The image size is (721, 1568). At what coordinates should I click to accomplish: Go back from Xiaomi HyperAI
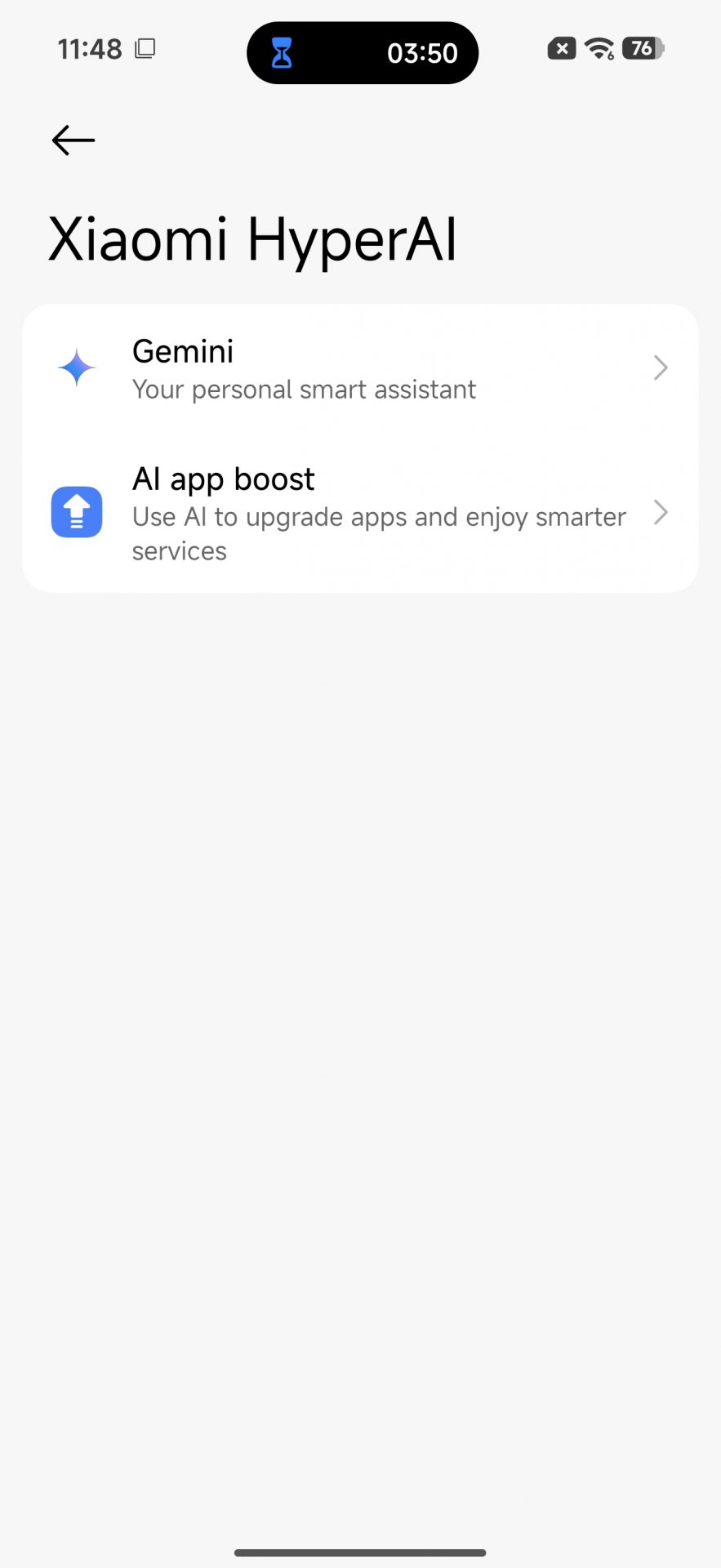73,140
